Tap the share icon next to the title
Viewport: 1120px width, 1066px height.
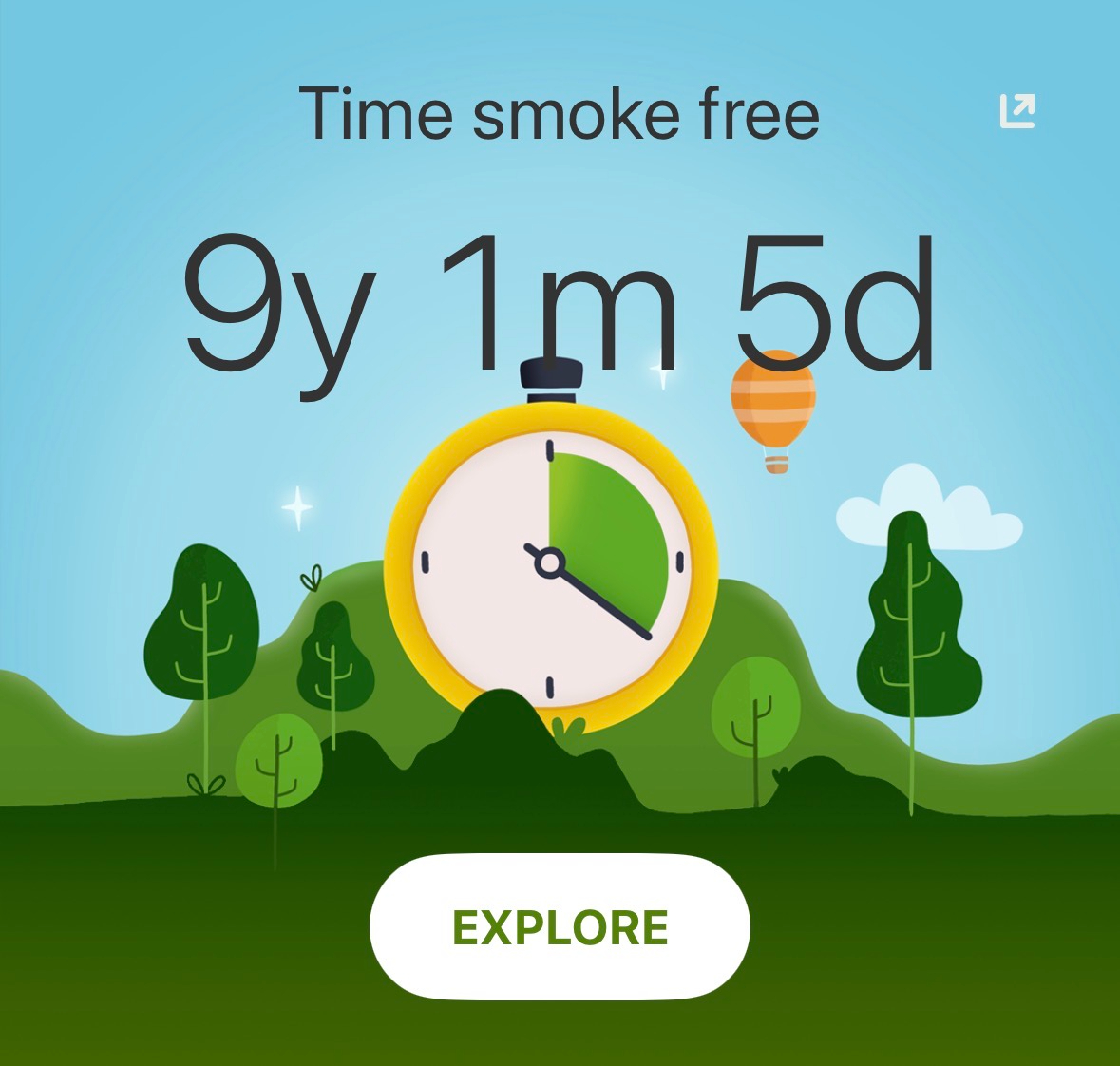[x=1017, y=111]
